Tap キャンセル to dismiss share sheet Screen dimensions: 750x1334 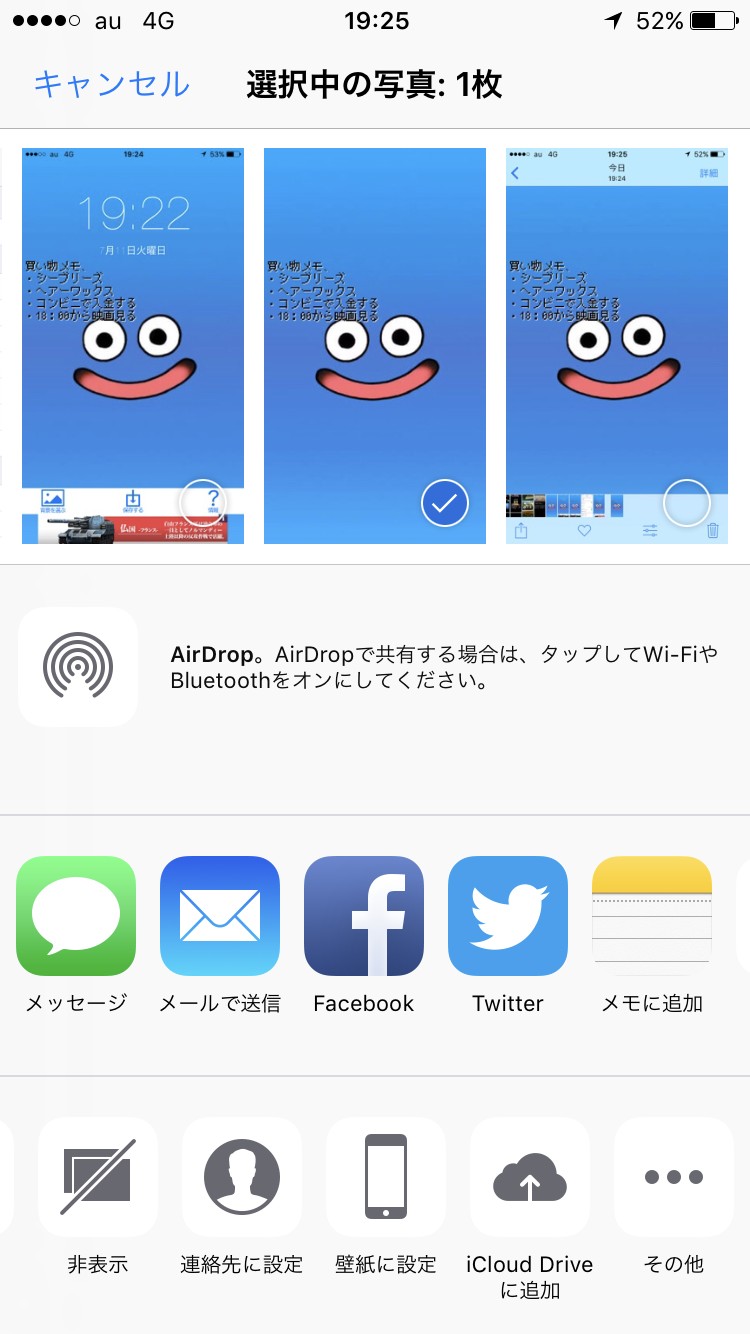(111, 85)
